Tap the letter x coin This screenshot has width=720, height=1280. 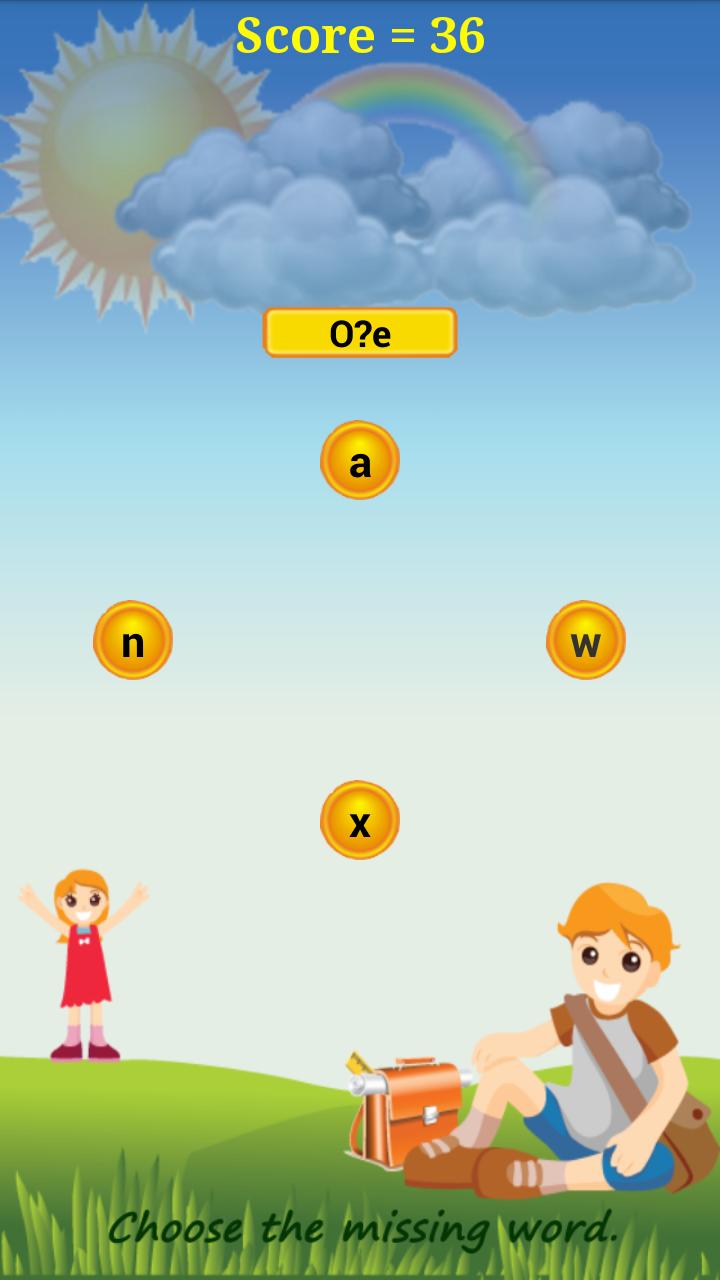360,820
